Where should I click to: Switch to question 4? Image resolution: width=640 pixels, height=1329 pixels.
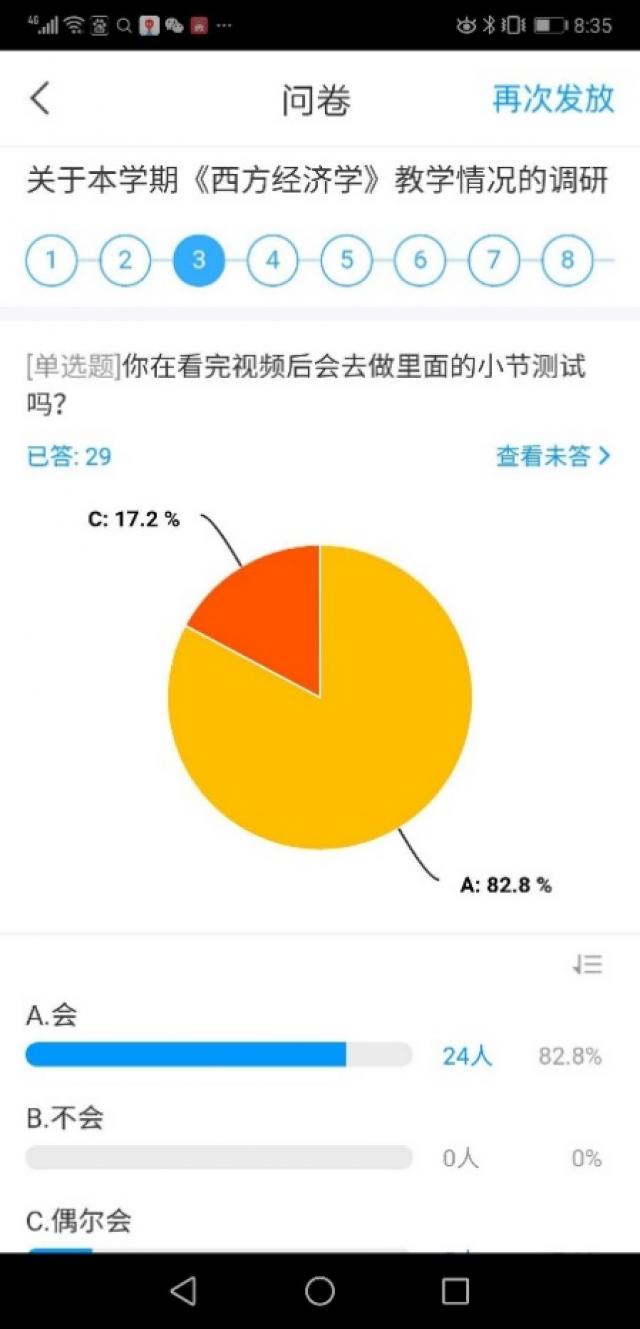pos(273,261)
